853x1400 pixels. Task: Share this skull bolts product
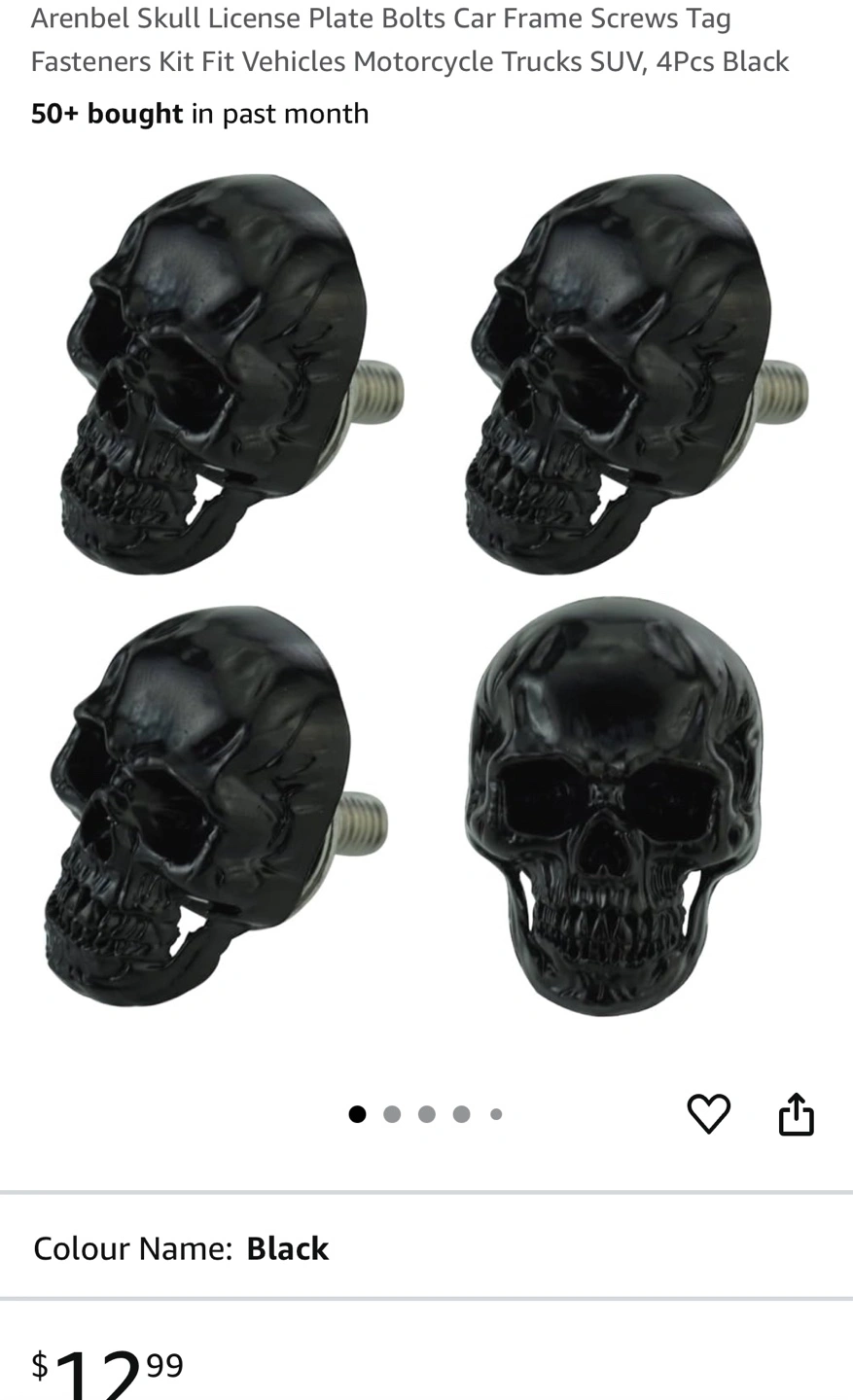[x=796, y=1113]
